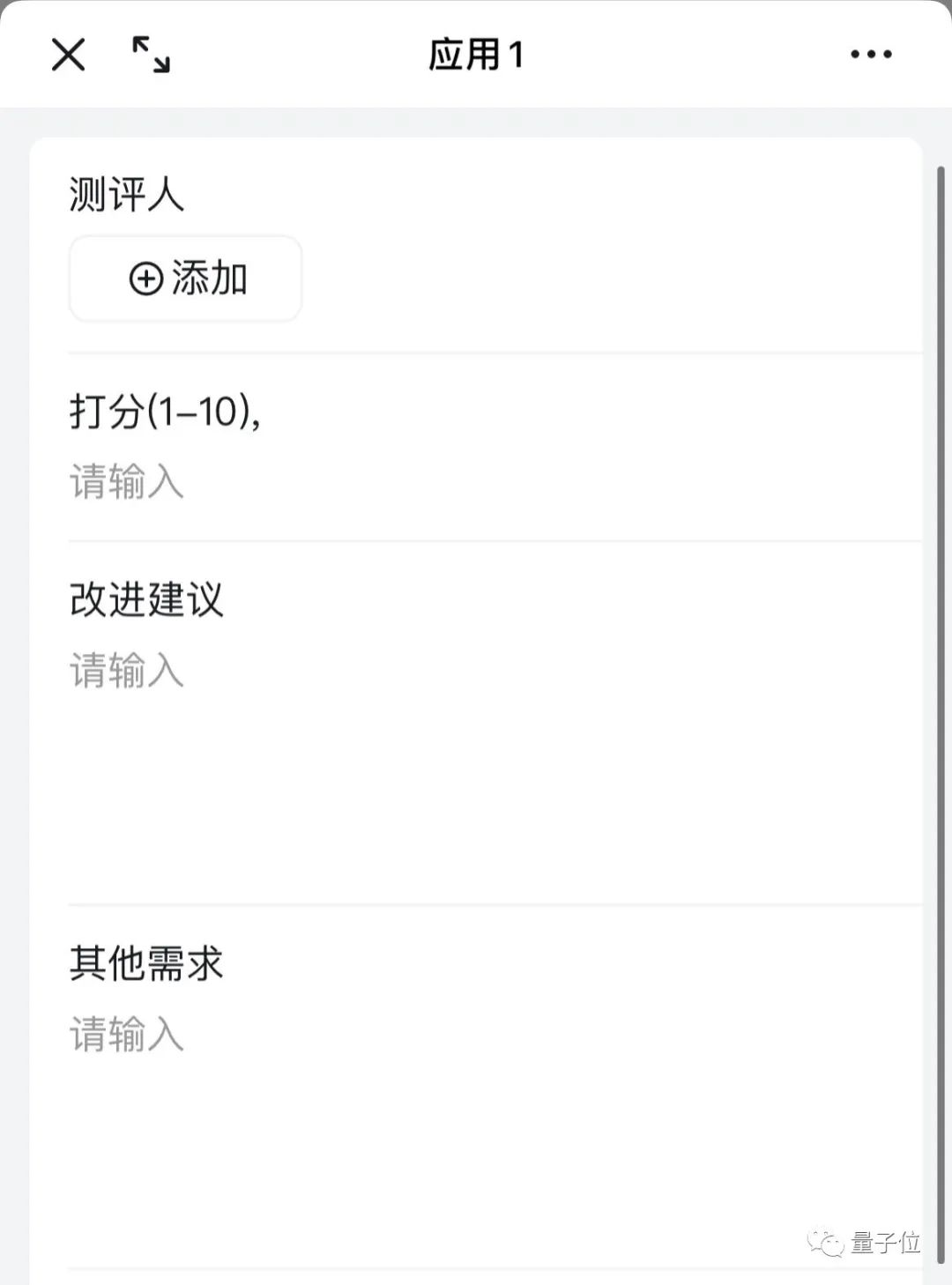Tap the 添加 button under 测评人
952x1285 pixels.
point(184,279)
